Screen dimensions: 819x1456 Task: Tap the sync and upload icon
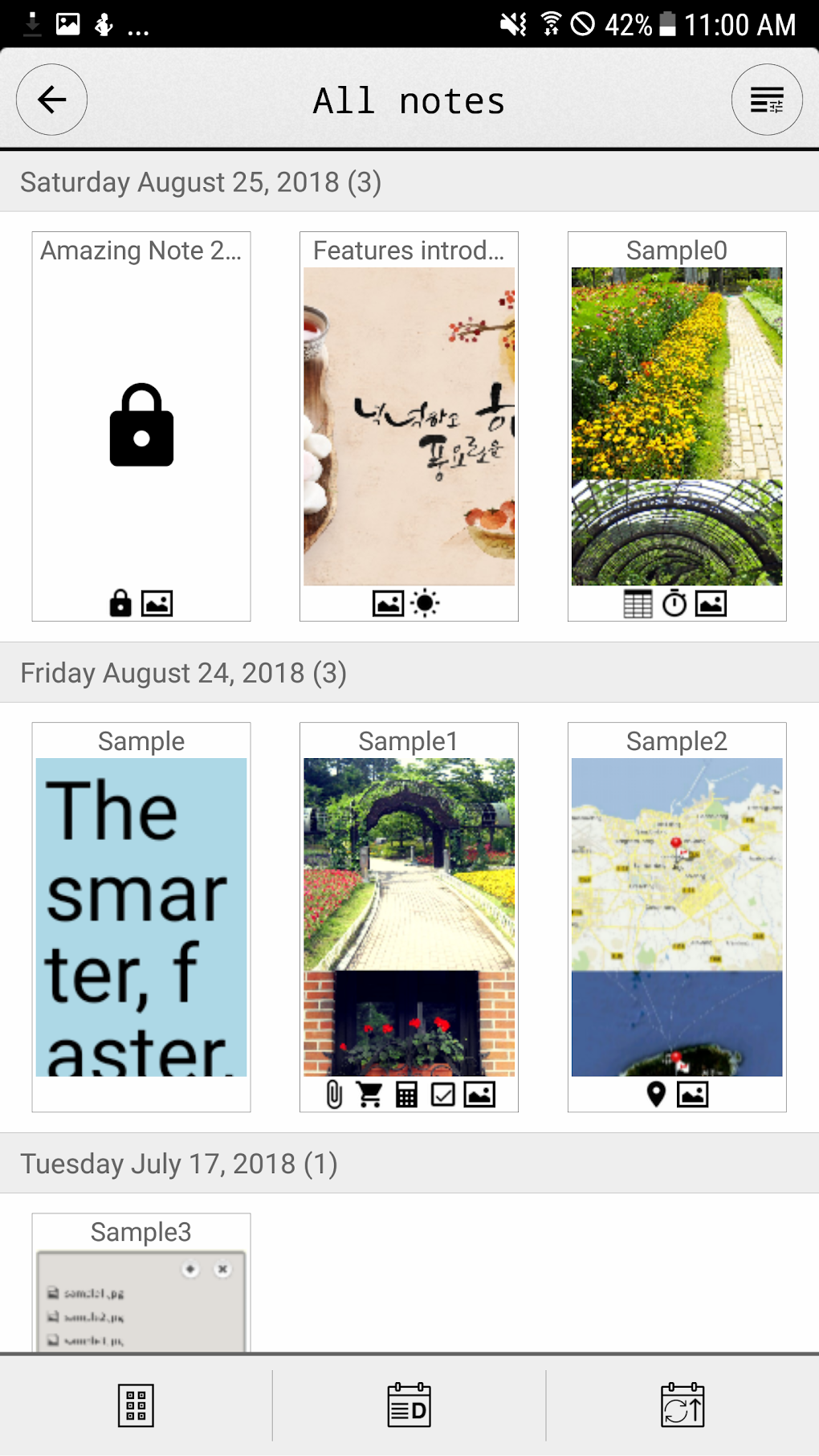point(684,1405)
